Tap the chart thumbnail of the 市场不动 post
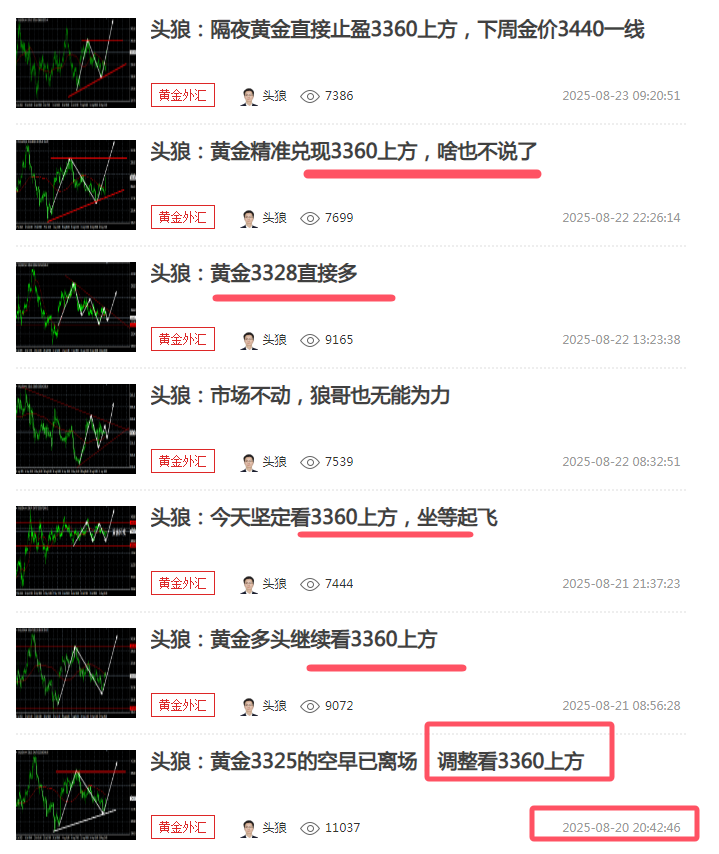Screen dimensions: 719x854 [x=76, y=428]
